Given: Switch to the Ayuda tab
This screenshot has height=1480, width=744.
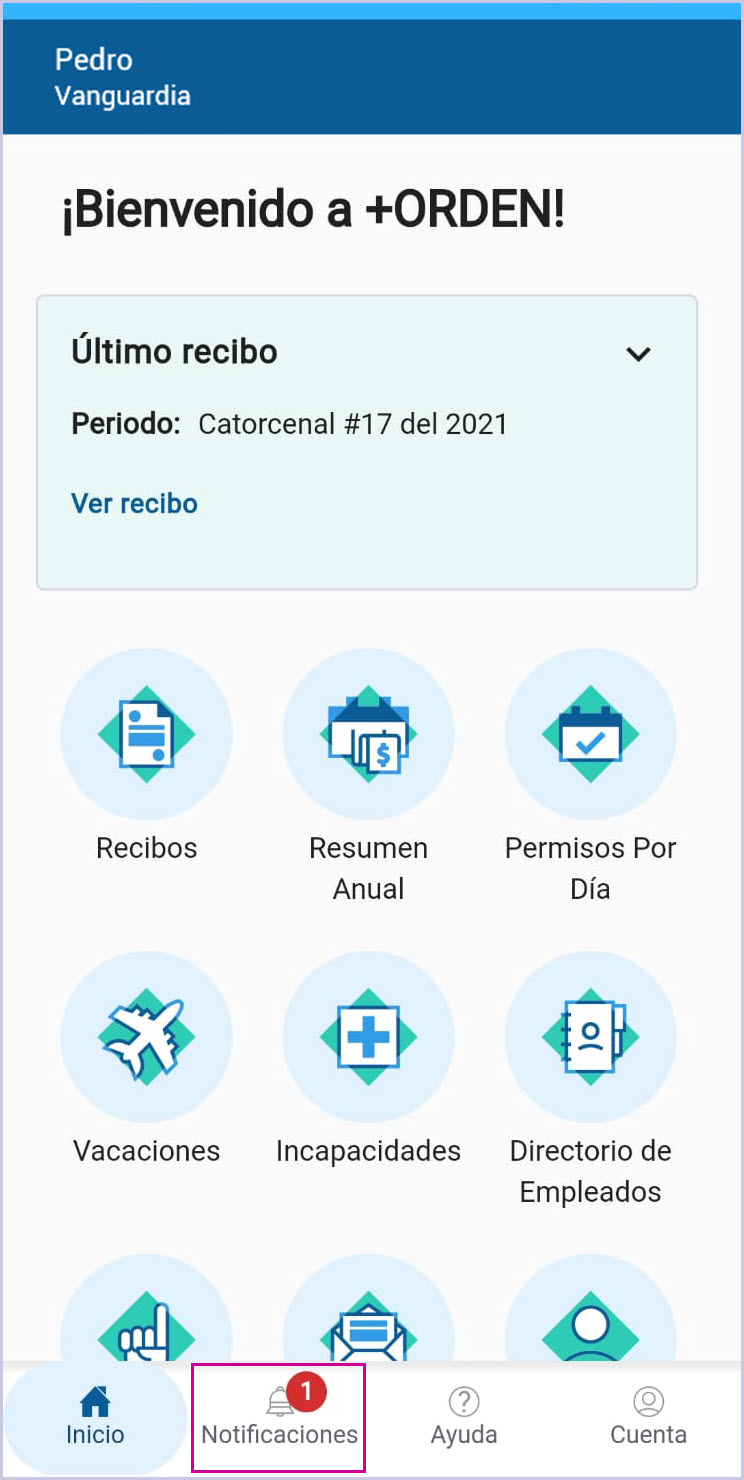Looking at the screenshot, I should [464, 1417].
